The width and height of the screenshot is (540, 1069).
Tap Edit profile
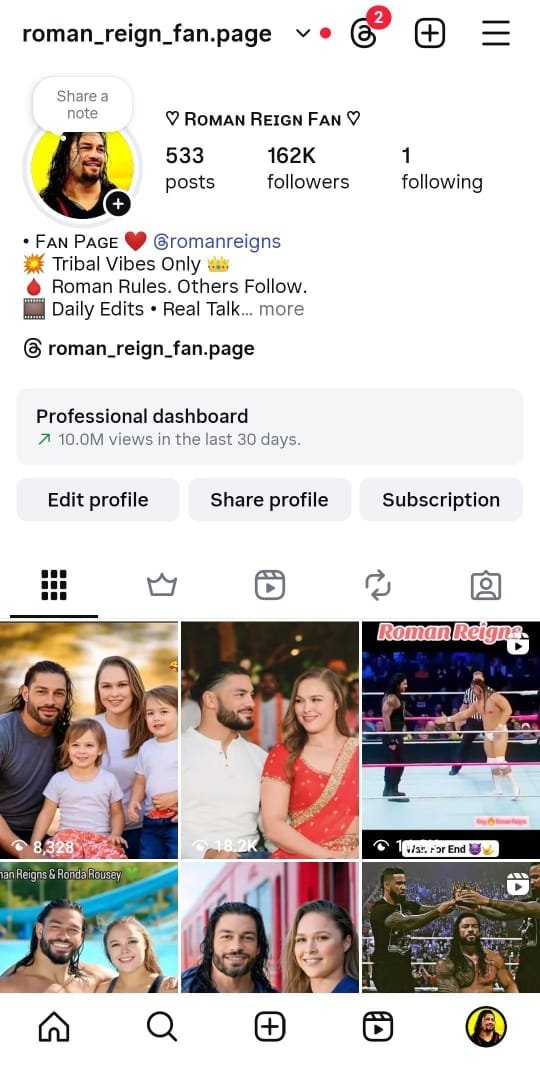(98, 500)
